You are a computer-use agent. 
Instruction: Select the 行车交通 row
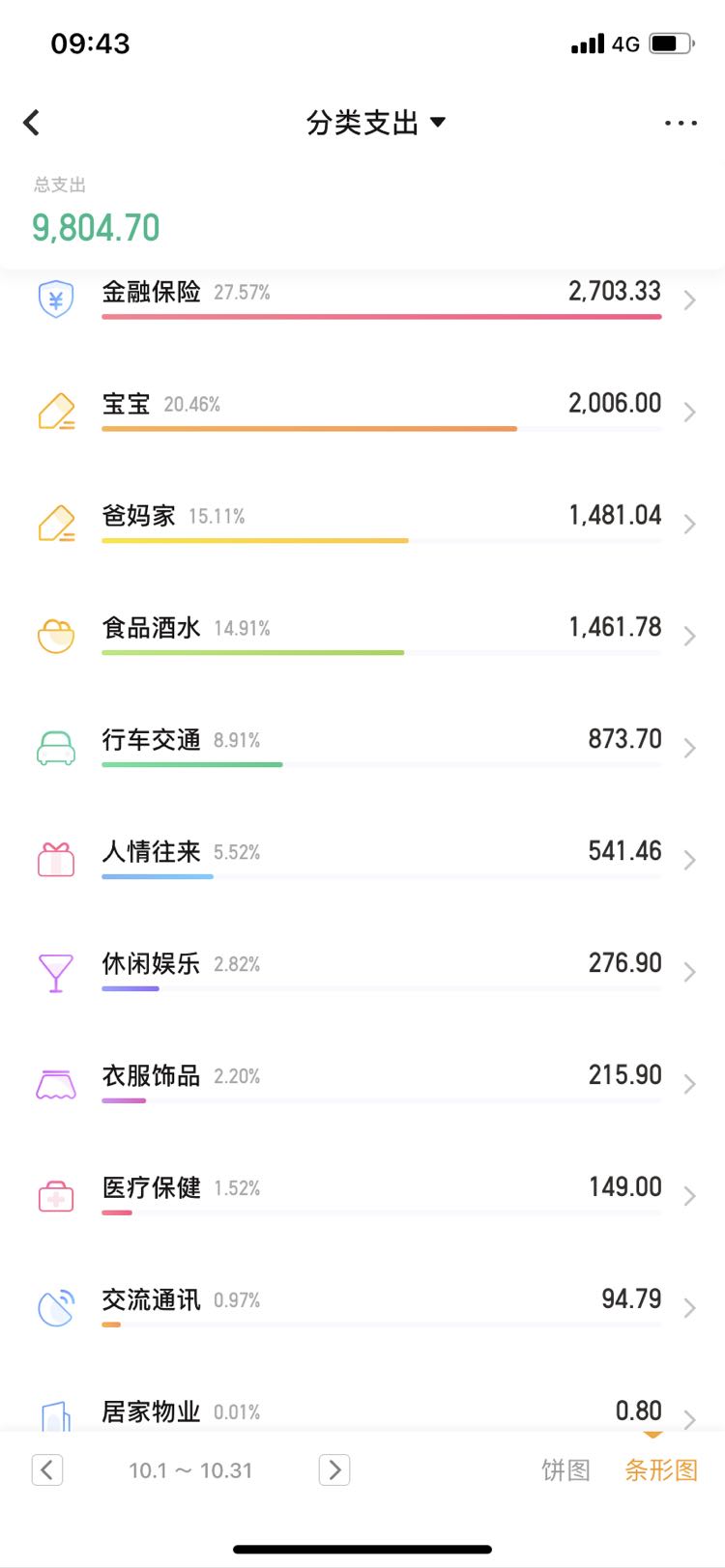[362, 748]
